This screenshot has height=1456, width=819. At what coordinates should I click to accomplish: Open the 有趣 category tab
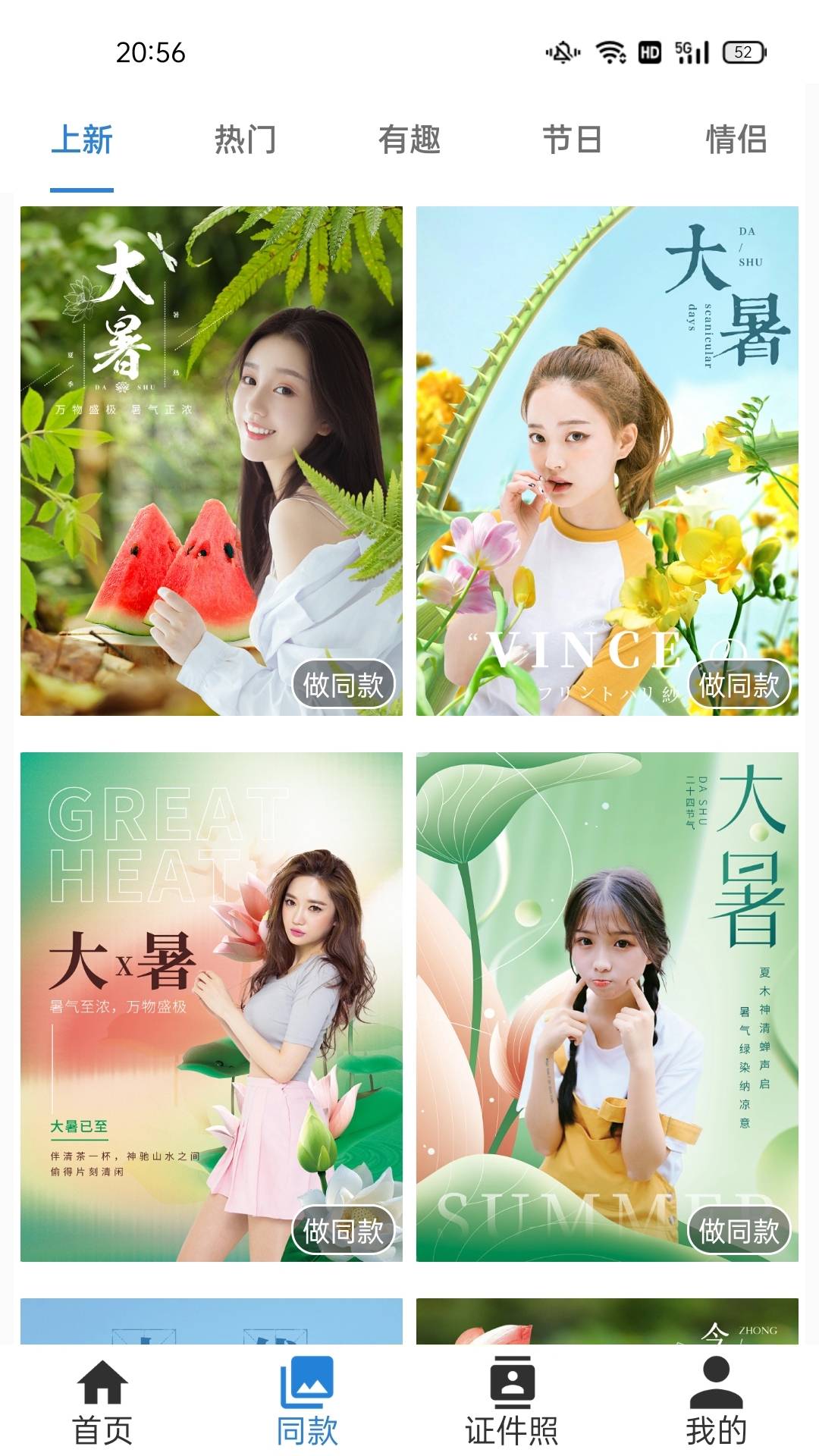pos(409,140)
